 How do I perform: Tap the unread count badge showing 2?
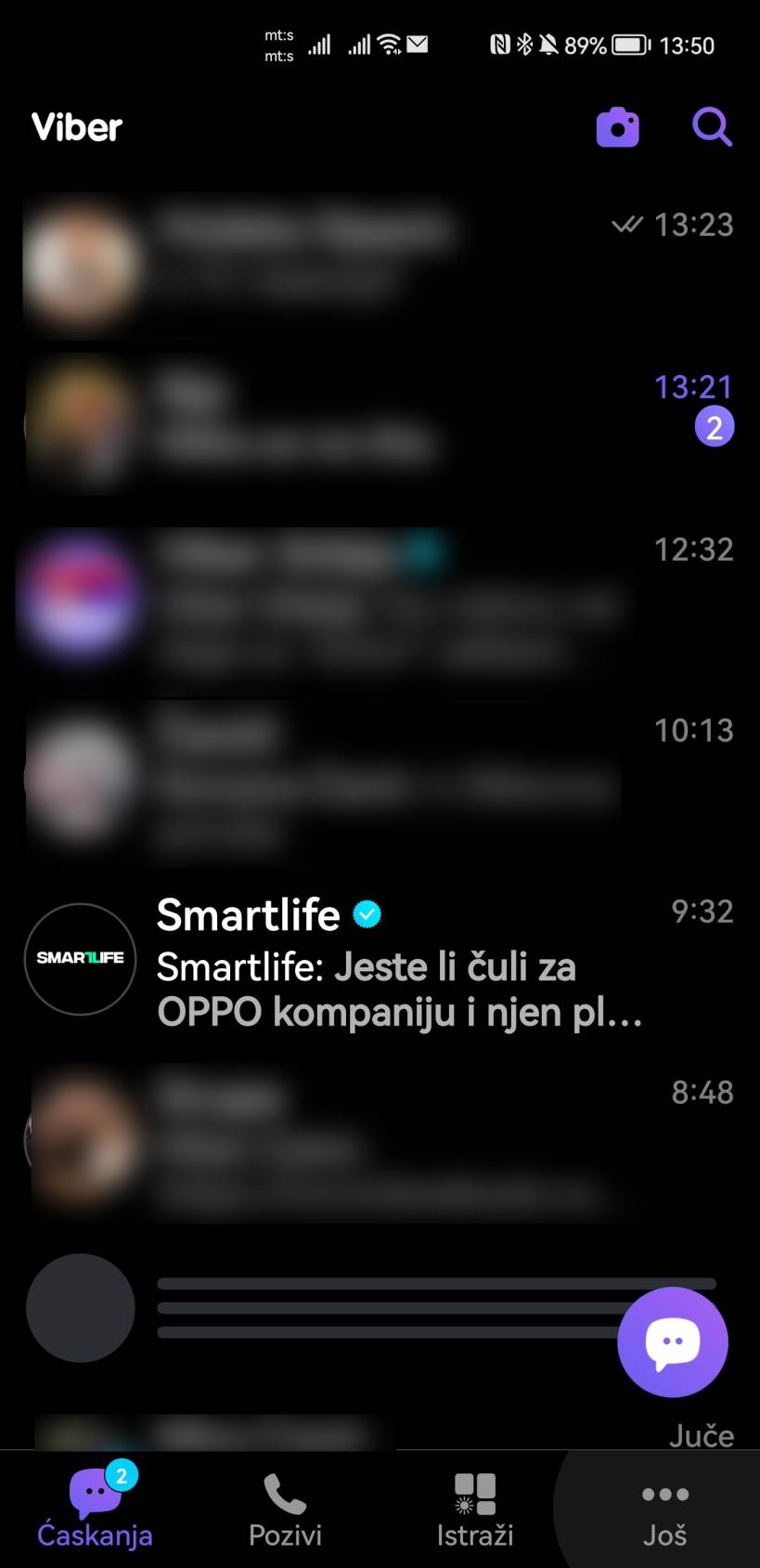pyautogui.click(x=714, y=425)
